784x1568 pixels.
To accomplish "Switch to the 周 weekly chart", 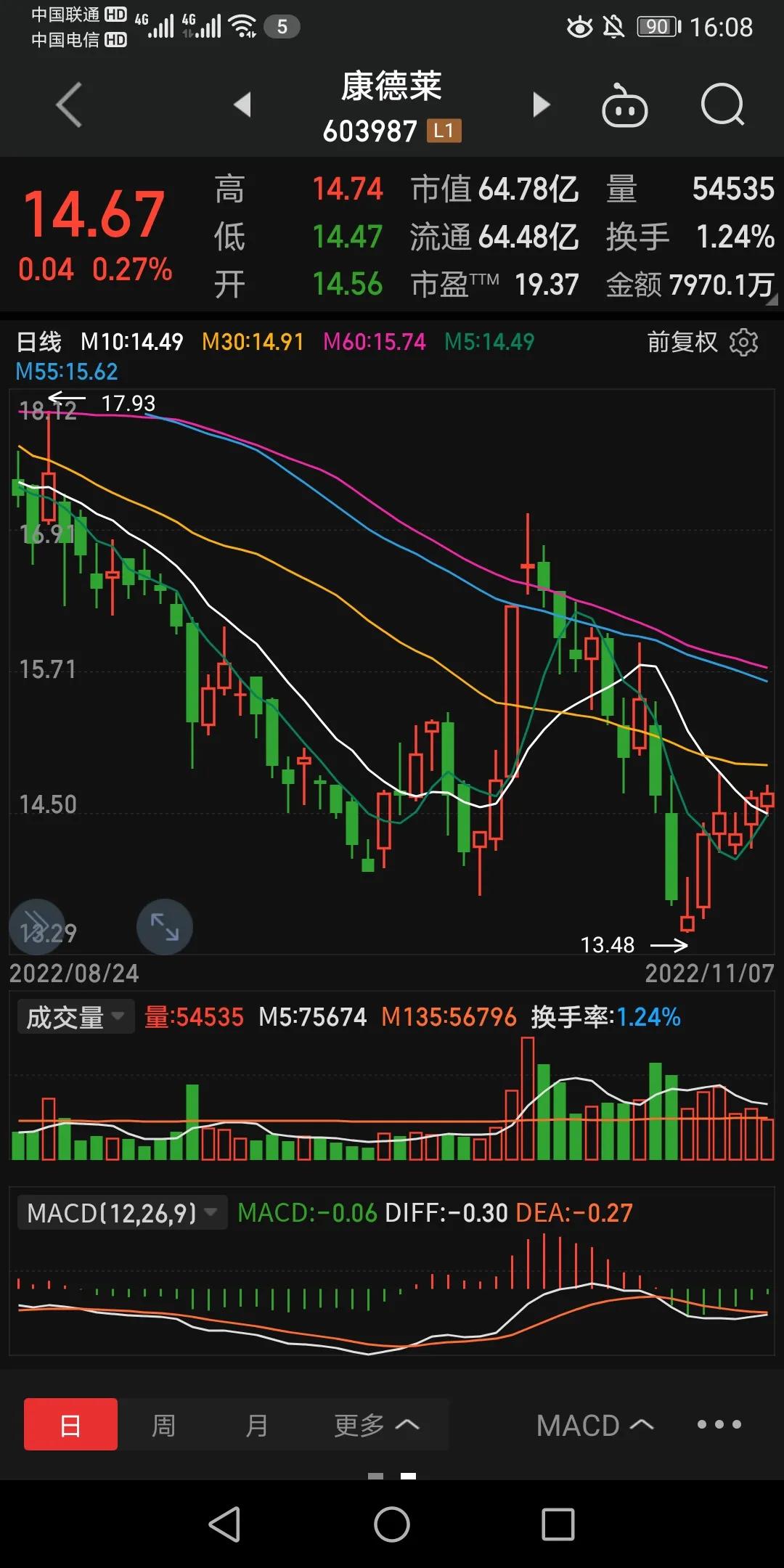I will pyautogui.click(x=163, y=1425).
